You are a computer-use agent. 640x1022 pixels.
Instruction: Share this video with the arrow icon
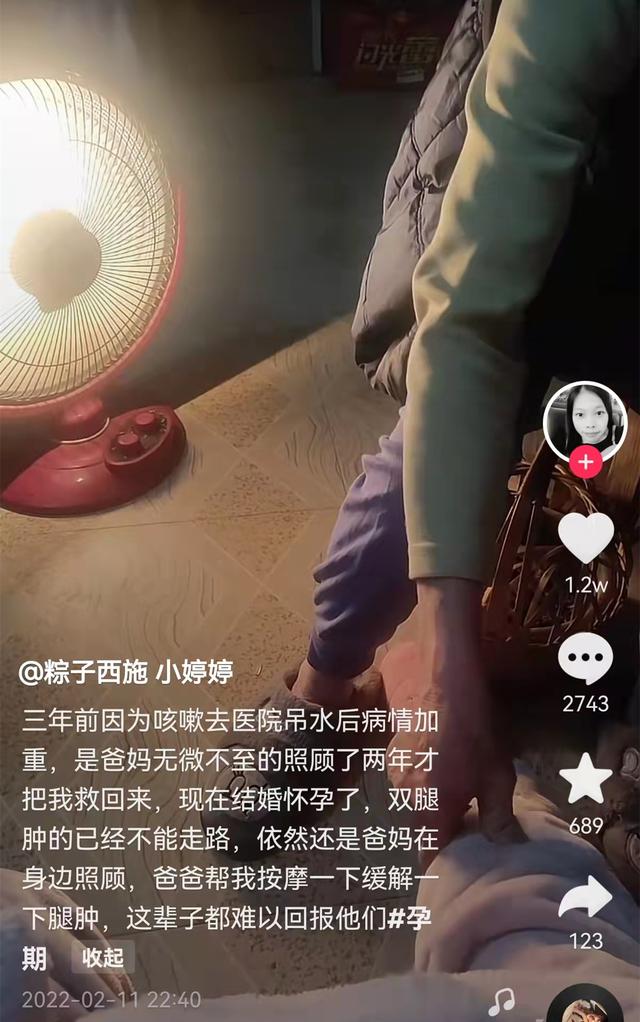585,897
